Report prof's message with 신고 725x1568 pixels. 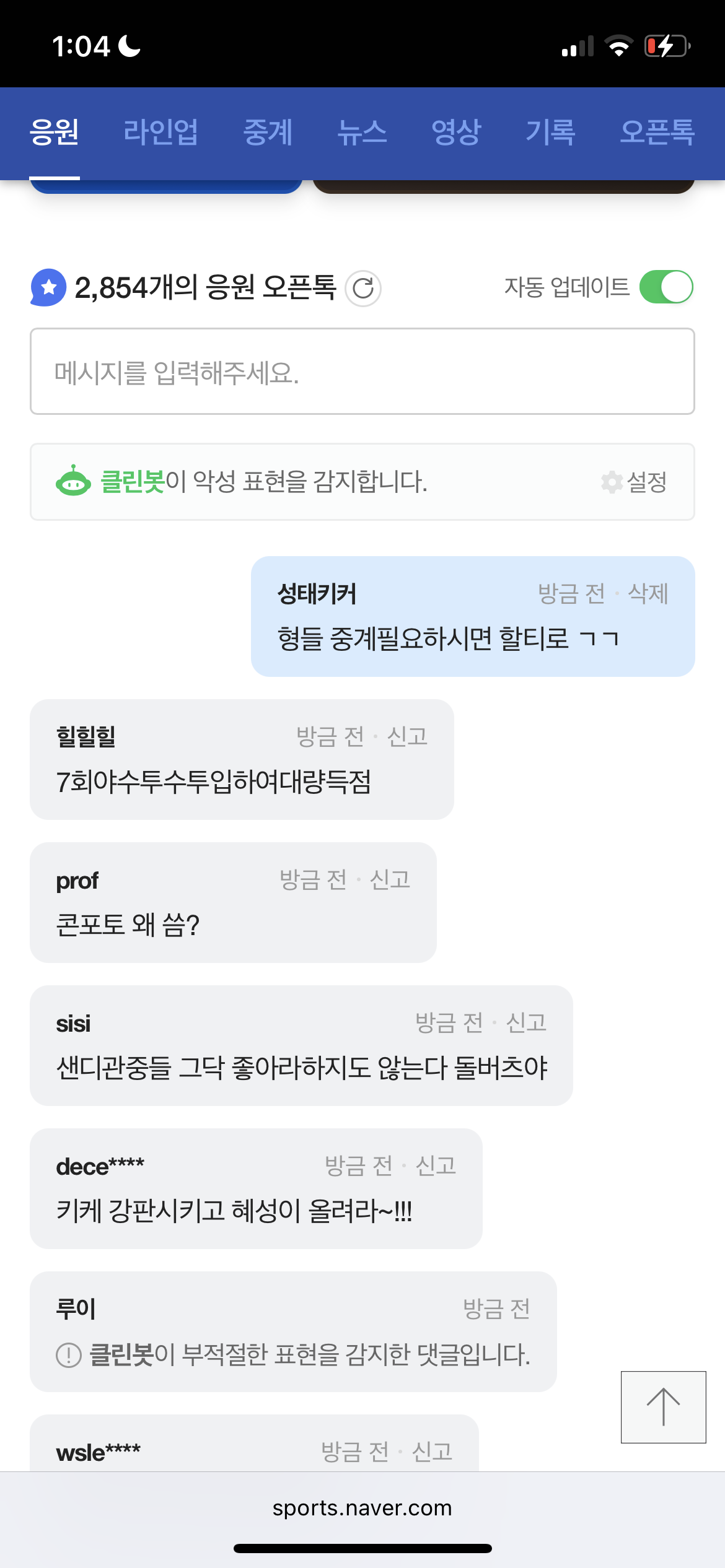390,879
